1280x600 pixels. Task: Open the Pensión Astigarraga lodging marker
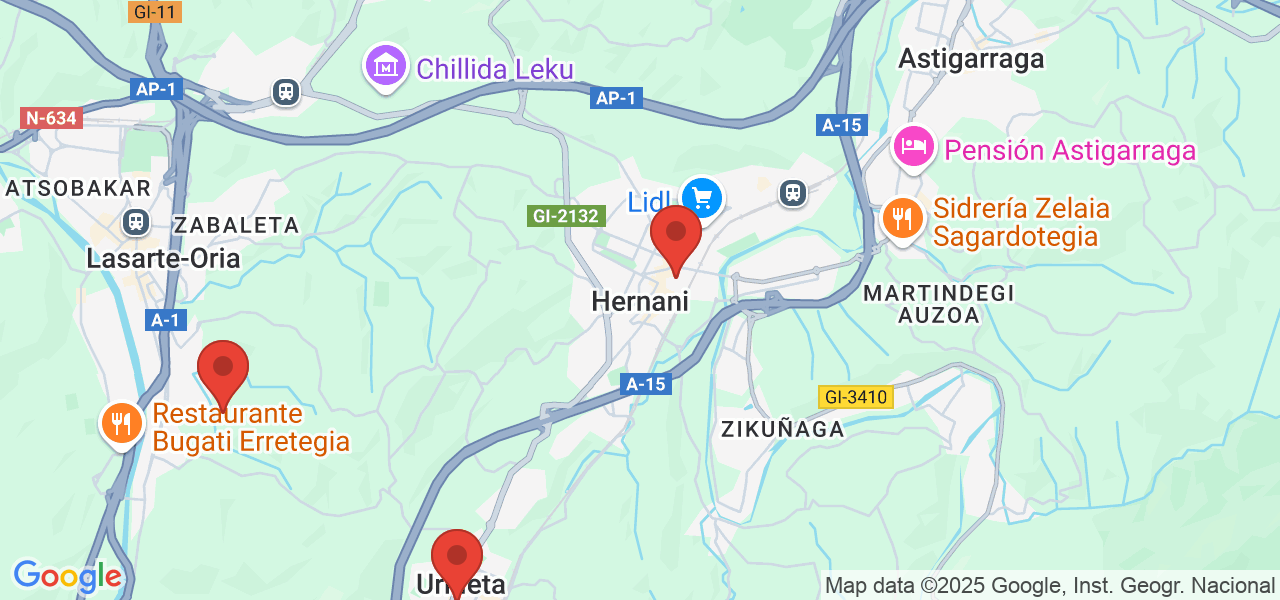(913, 149)
